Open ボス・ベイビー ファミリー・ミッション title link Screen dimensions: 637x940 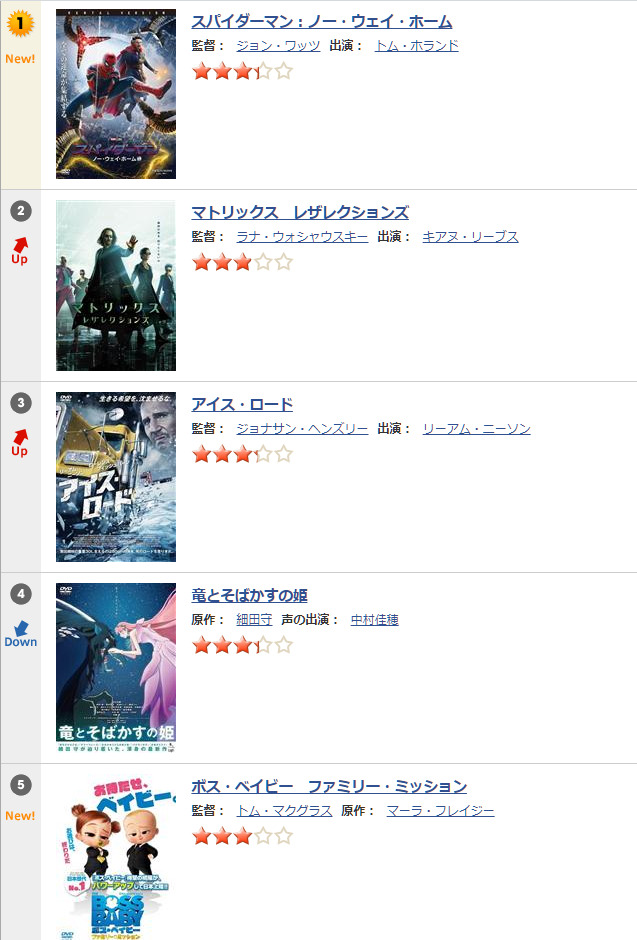click(328, 786)
